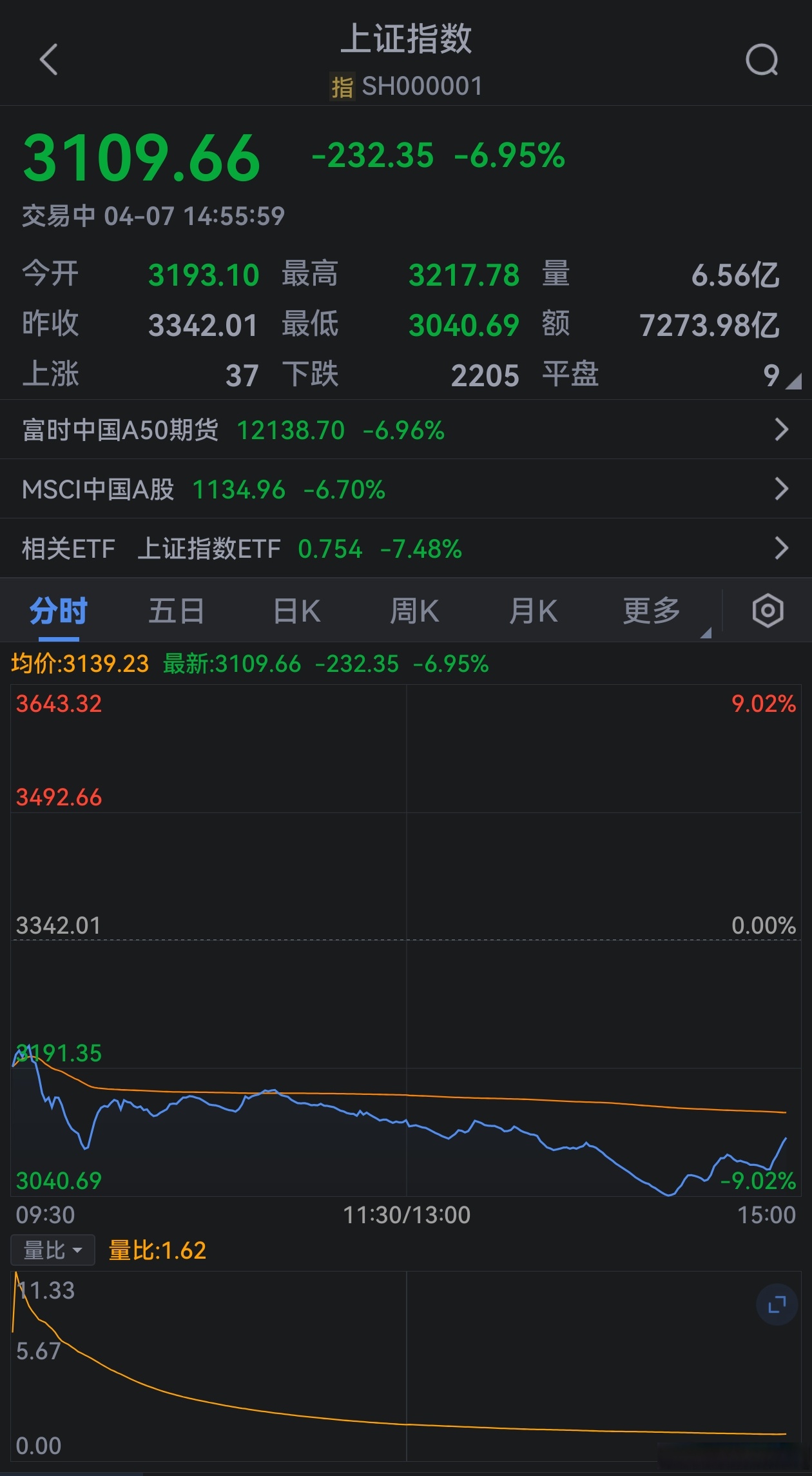Screen dimensions: 812x1476
Task: Open 富时中国A50期货 details via its chevron
Action: click(781, 429)
